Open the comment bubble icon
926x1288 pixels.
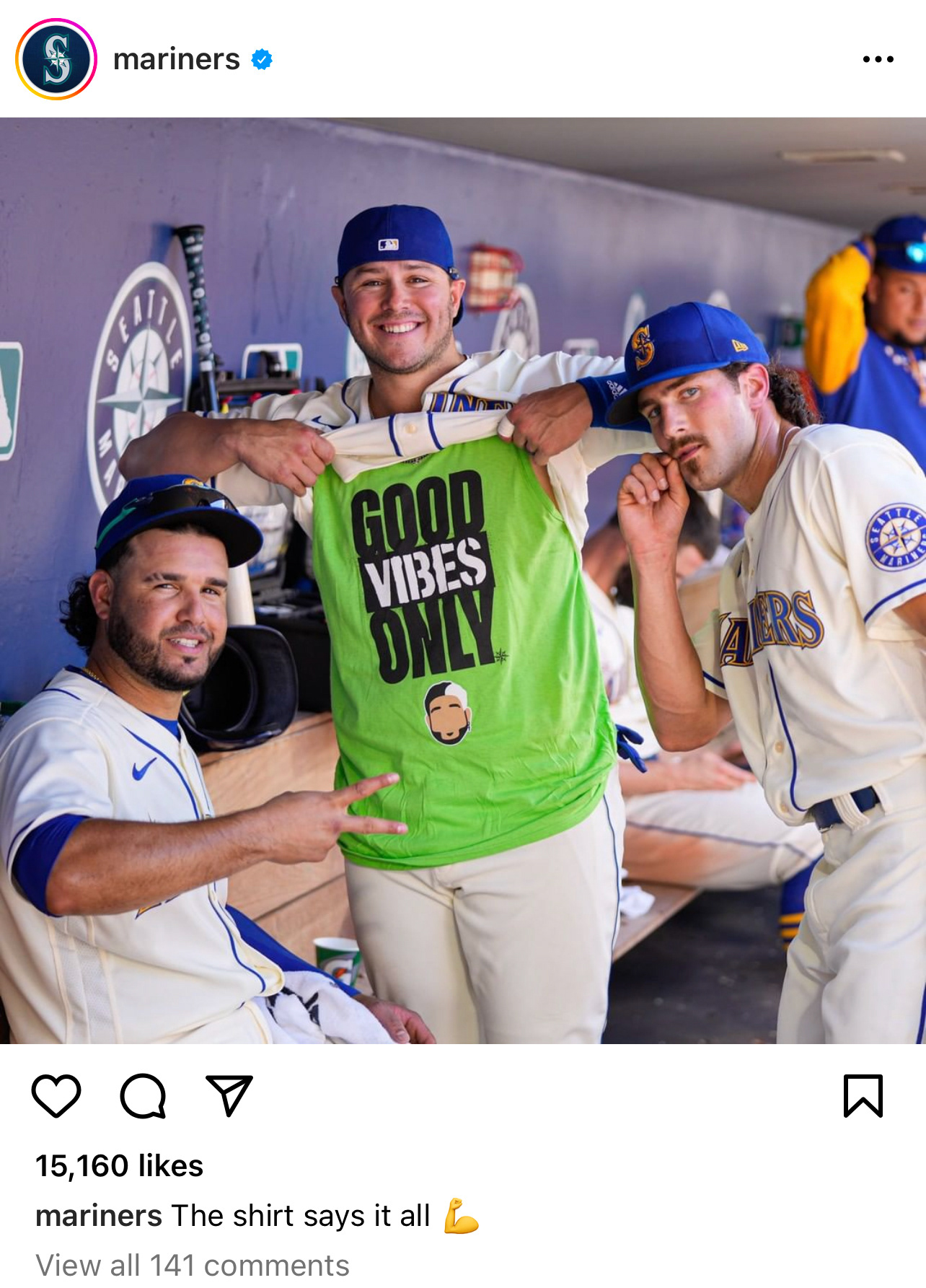143,1095
